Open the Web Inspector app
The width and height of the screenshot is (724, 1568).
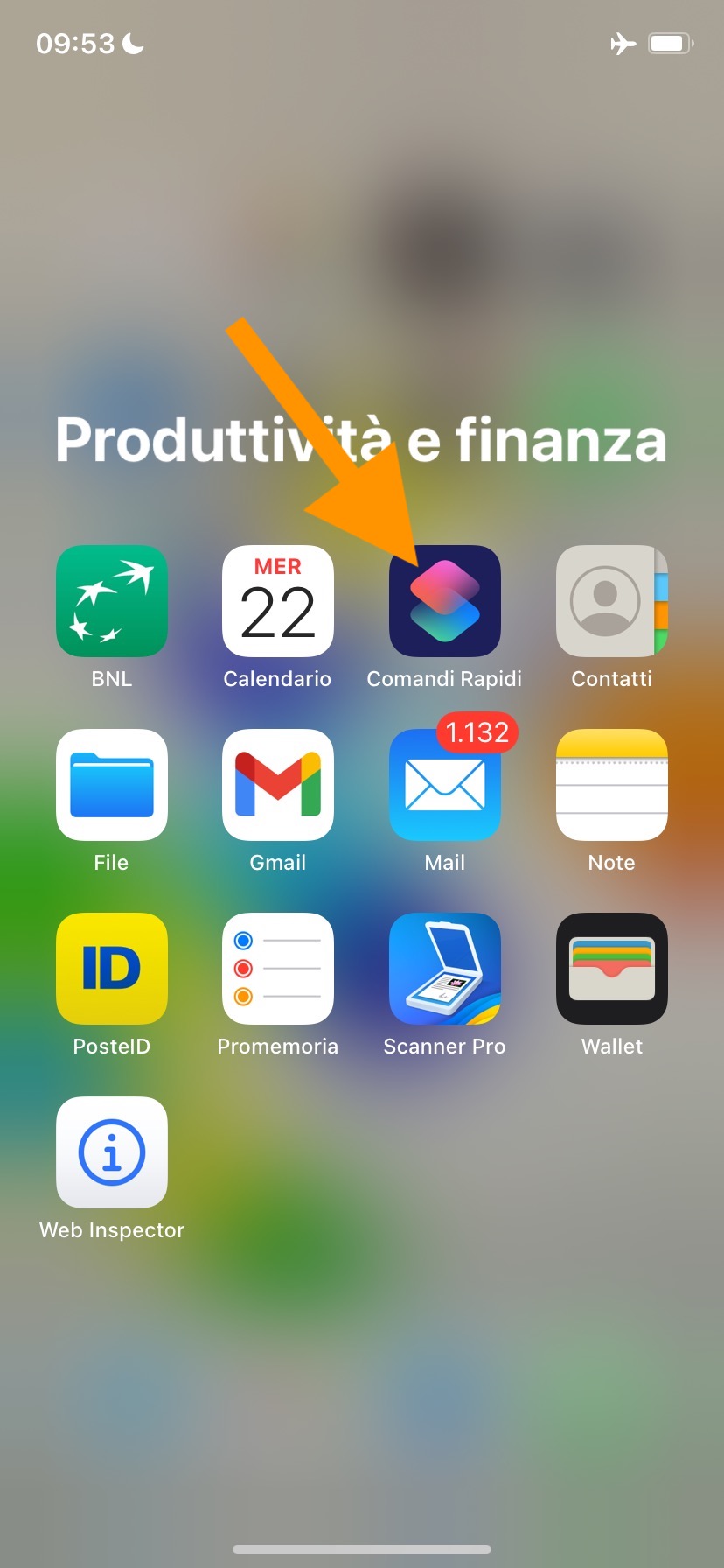[x=112, y=1152]
